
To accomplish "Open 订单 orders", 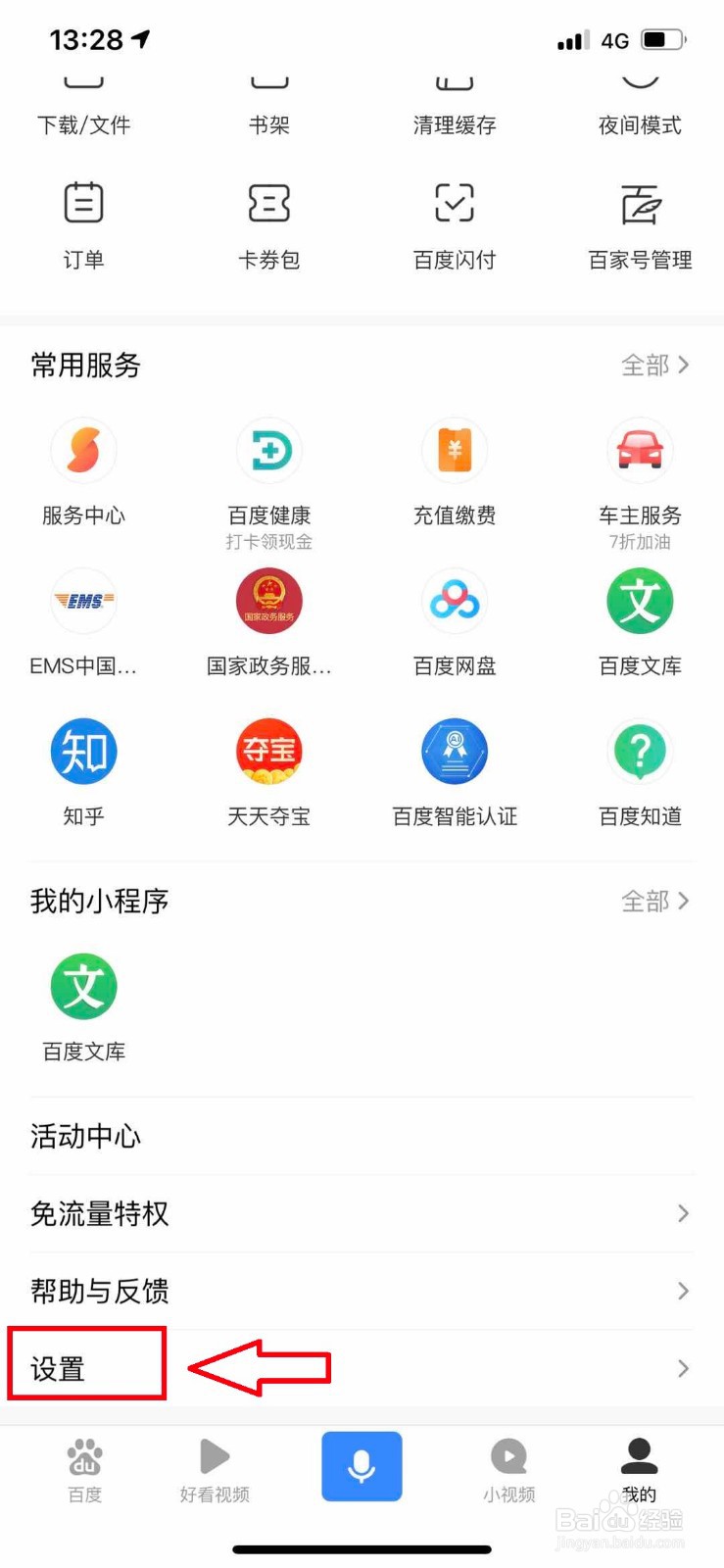I will pos(83,223).
